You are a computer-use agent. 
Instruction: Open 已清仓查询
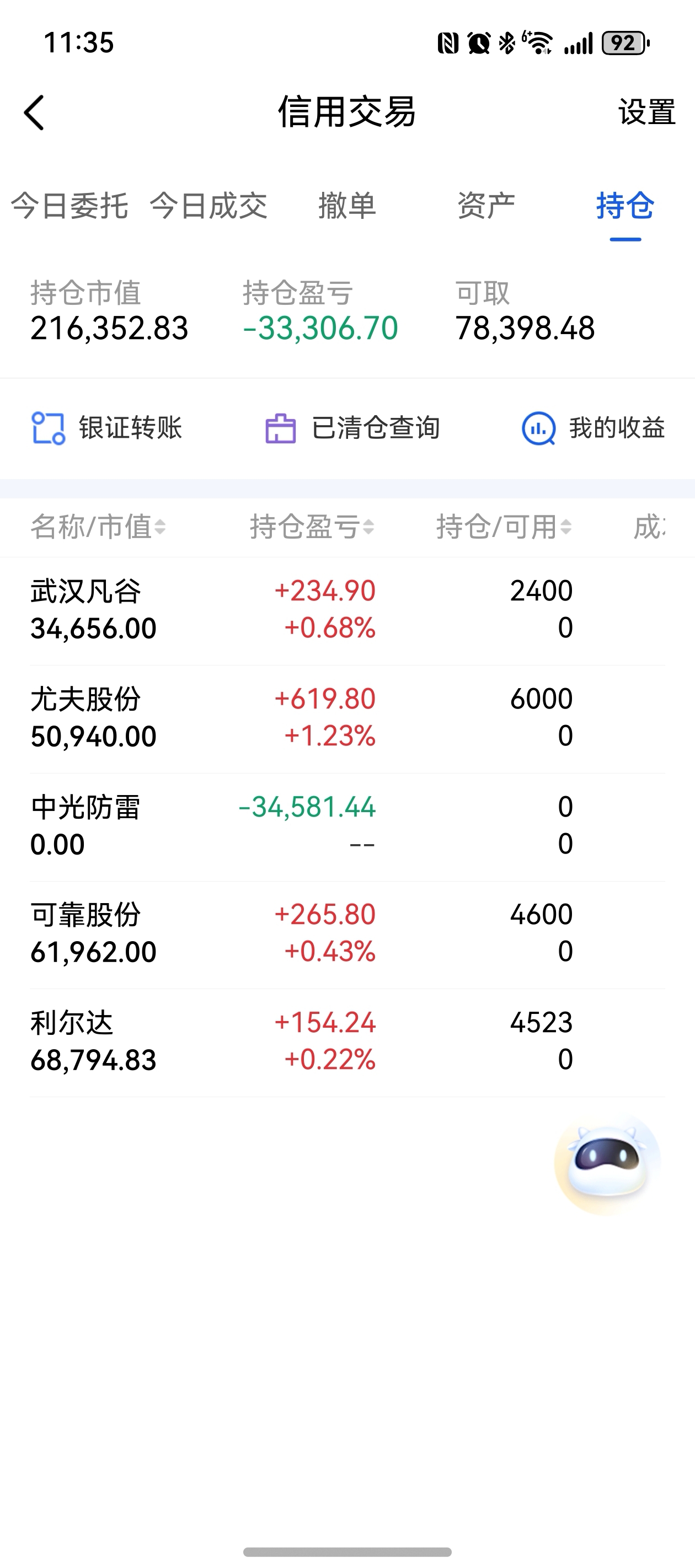(x=352, y=428)
